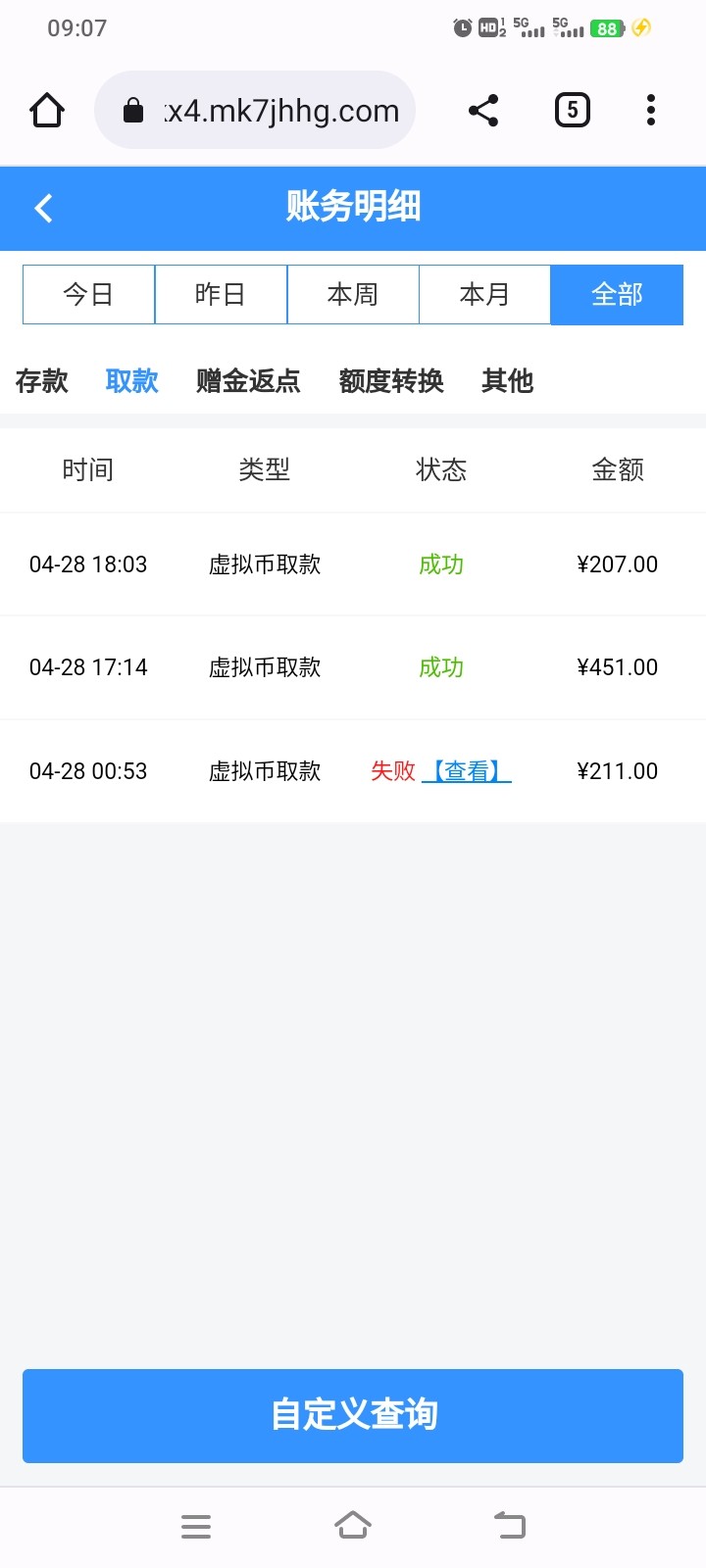Viewport: 706px width, 1568px height.
Task: Share this page
Action: [483, 111]
